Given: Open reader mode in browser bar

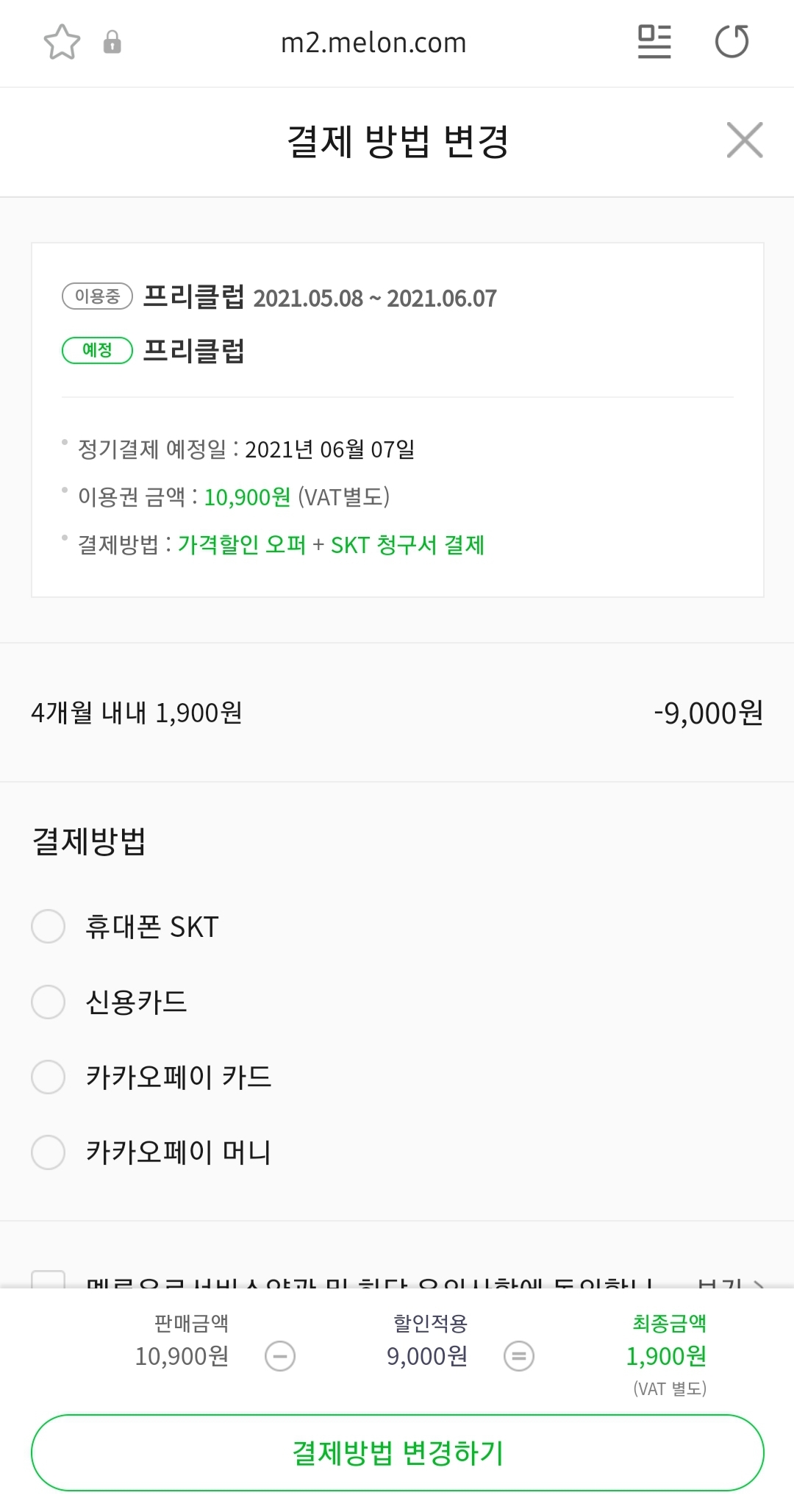Looking at the screenshot, I should pyautogui.click(x=654, y=42).
